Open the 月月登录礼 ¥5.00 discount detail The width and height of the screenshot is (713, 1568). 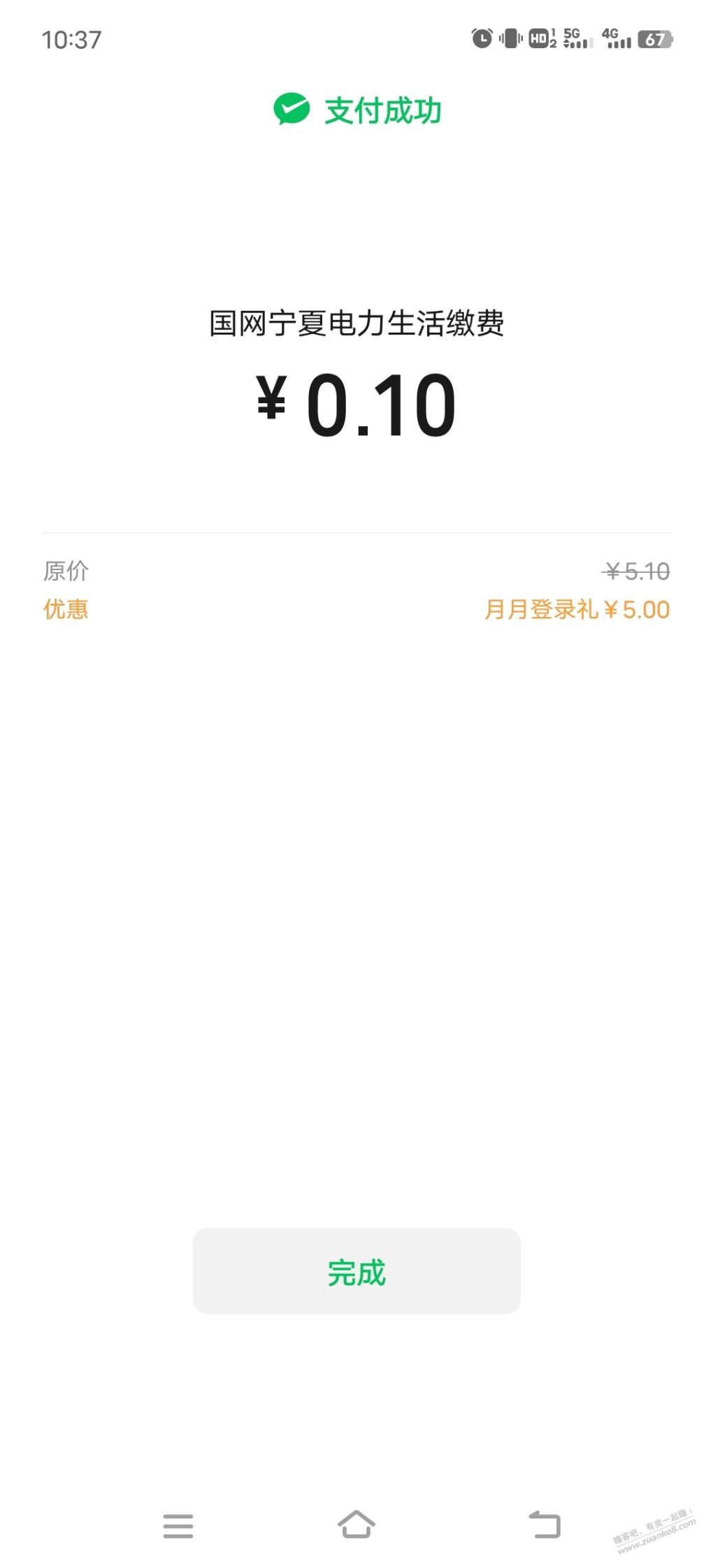click(577, 609)
